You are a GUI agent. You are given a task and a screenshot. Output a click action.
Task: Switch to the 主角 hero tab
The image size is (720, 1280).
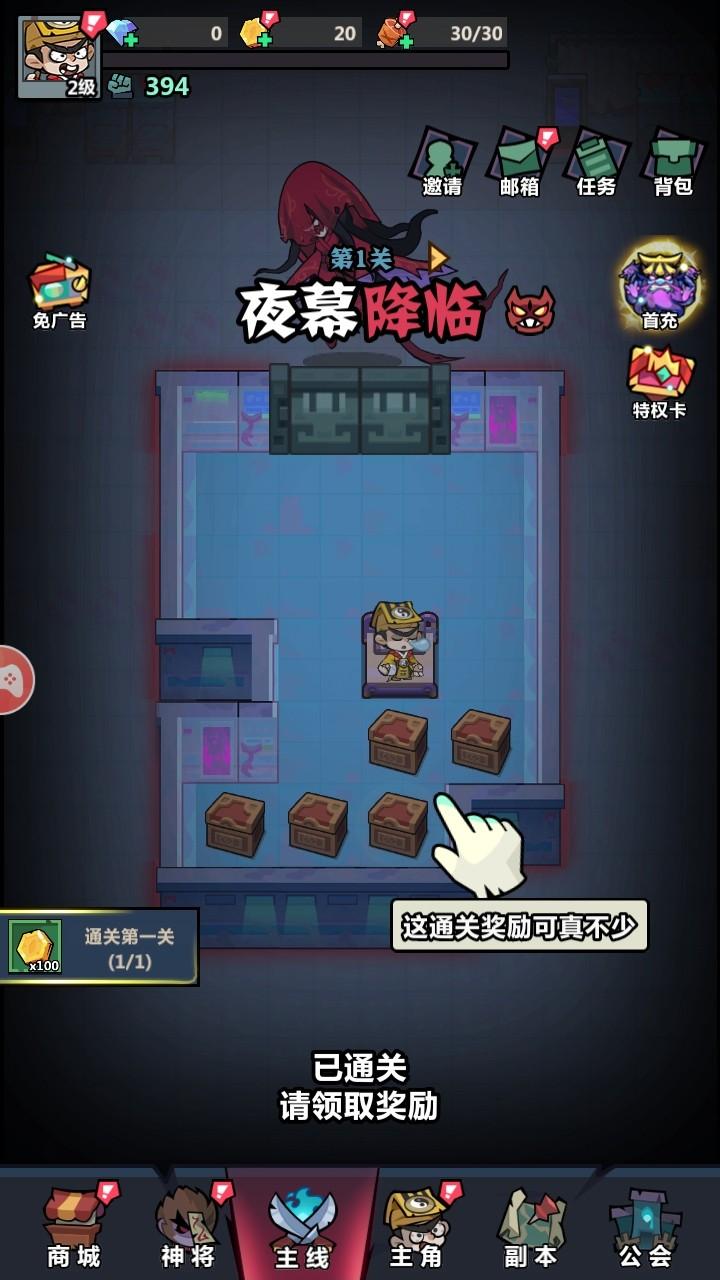pyautogui.click(x=417, y=1226)
